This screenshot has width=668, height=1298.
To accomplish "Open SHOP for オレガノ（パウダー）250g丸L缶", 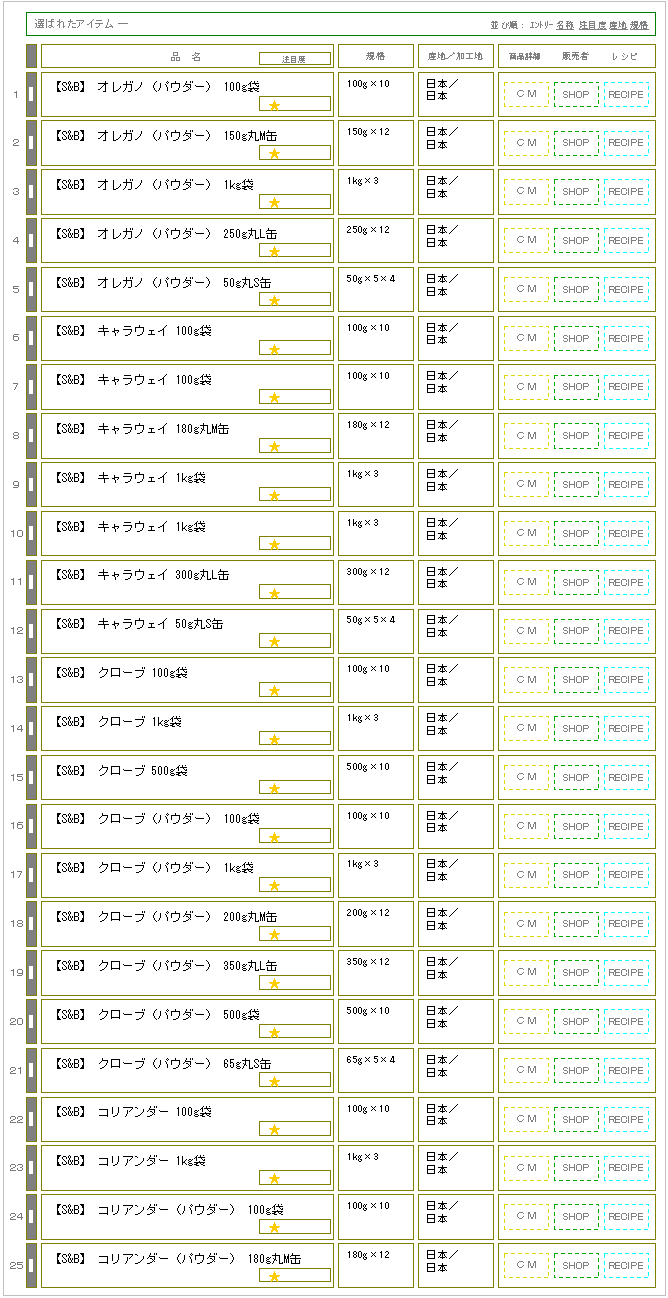I will (x=576, y=241).
